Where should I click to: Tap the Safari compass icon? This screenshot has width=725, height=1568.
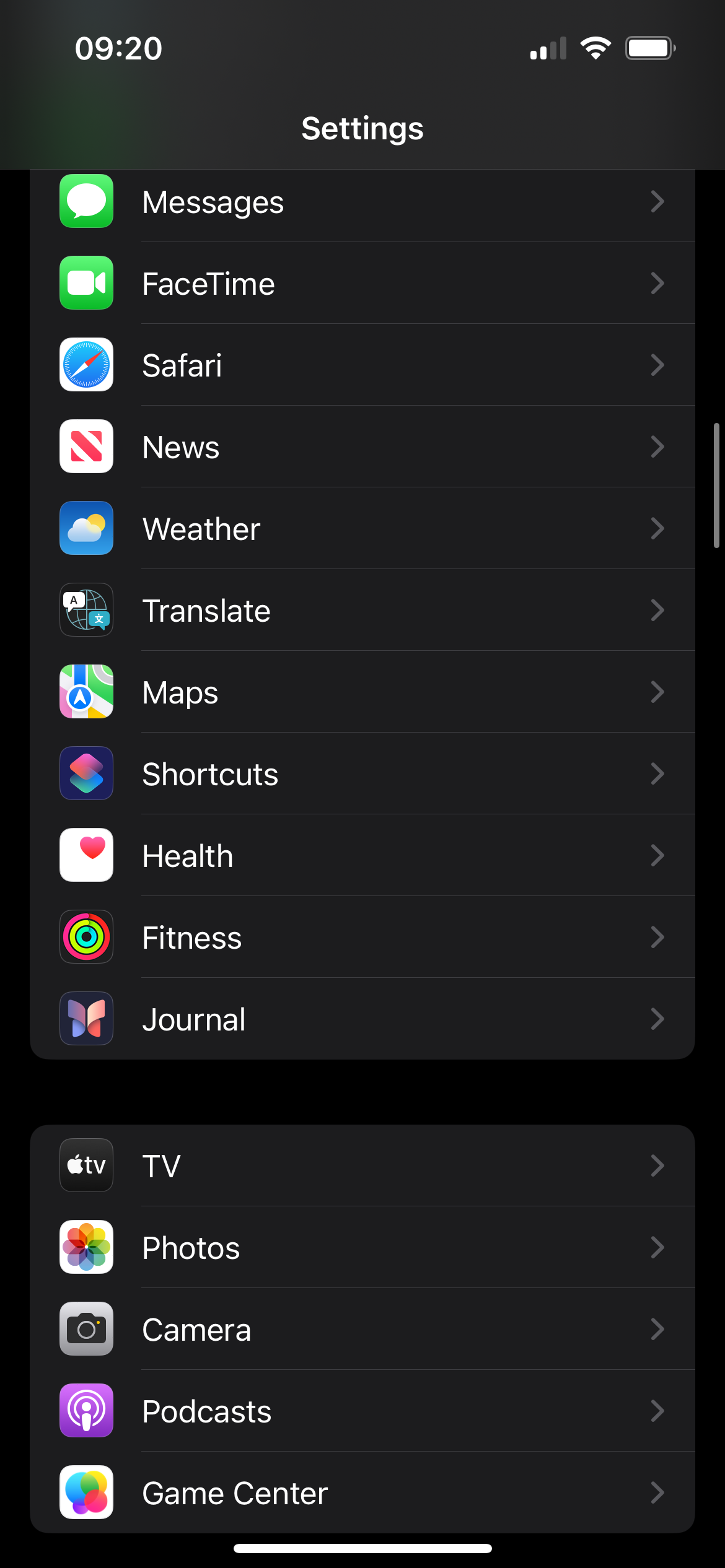[86, 365]
